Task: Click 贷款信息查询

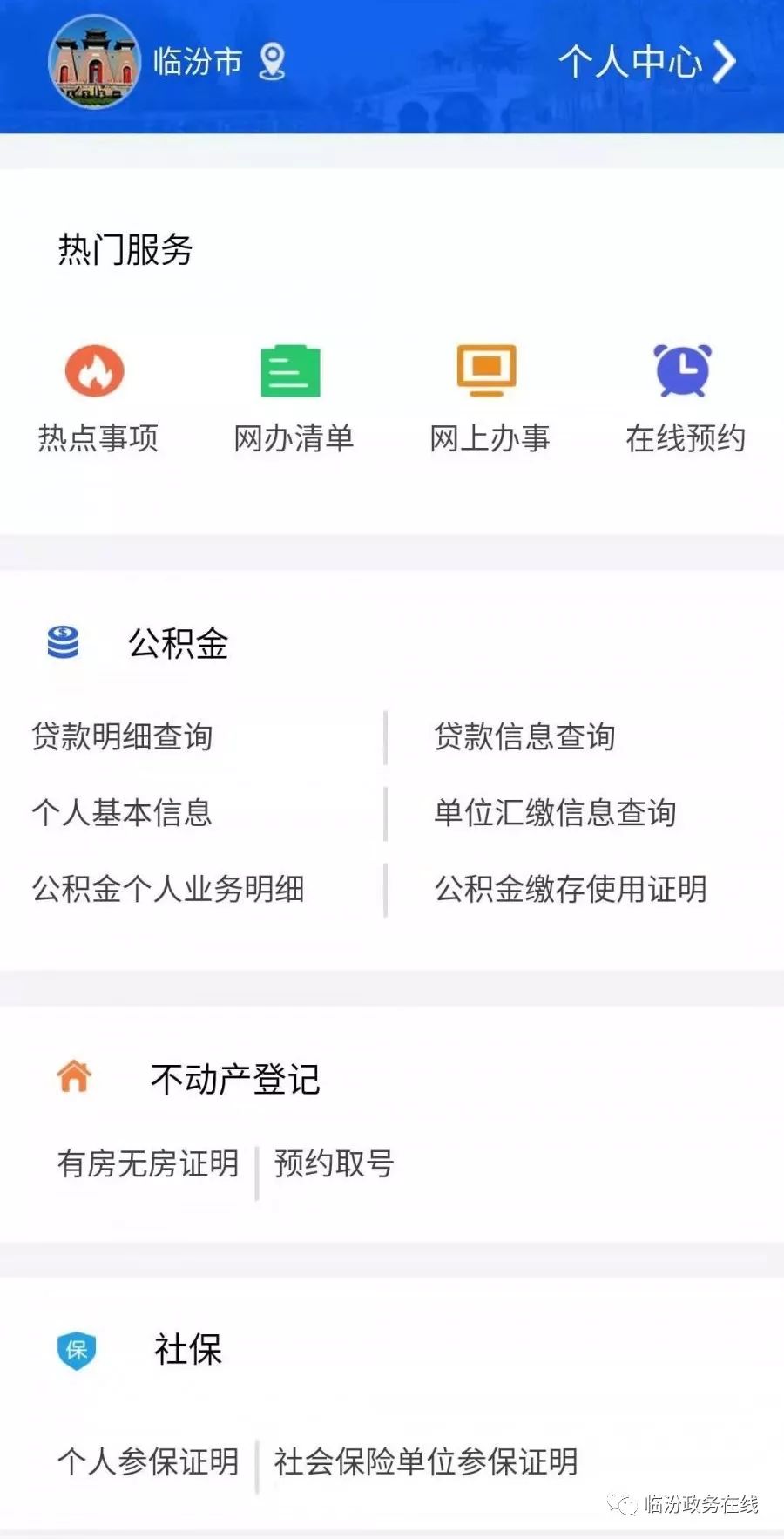Action: tap(524, 736)
